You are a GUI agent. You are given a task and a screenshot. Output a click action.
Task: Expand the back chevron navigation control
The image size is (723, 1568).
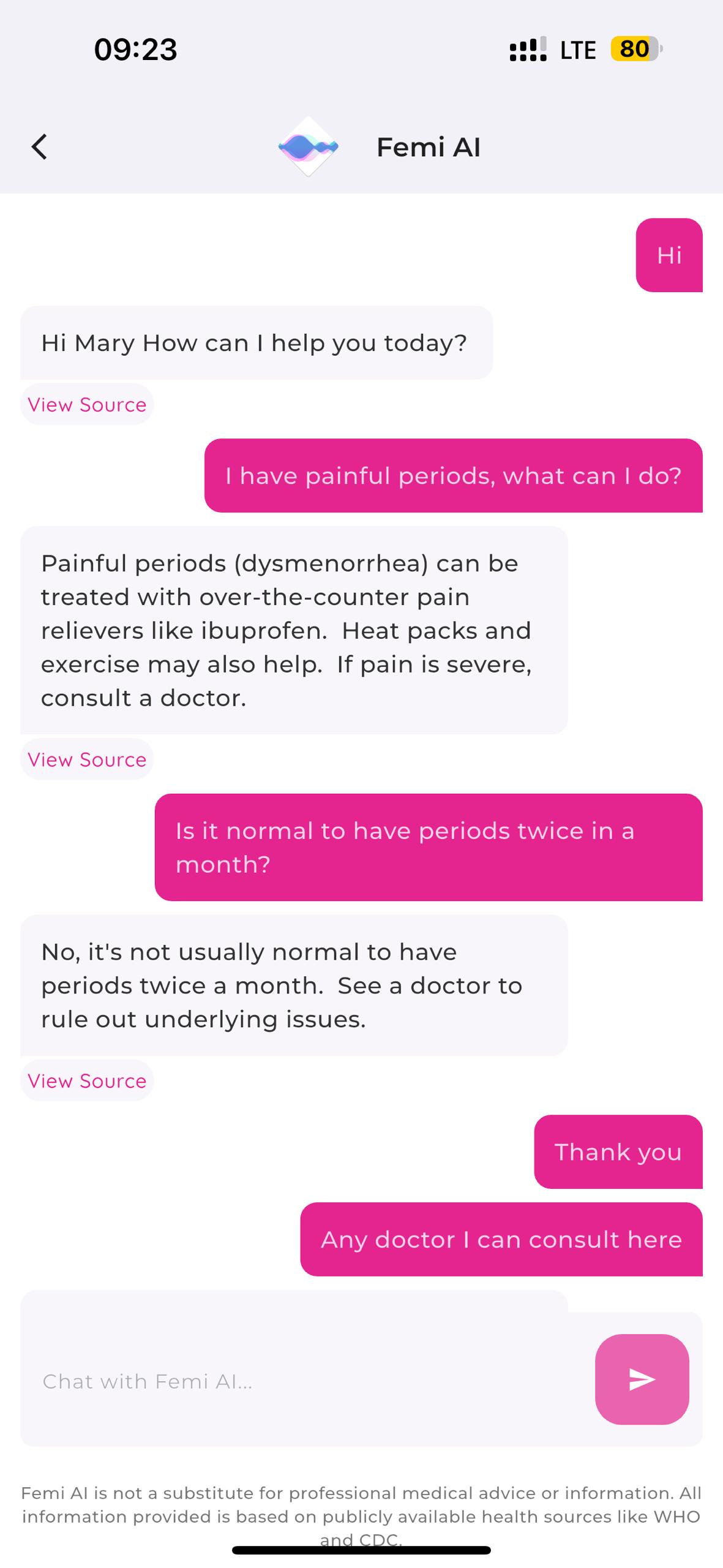39,146
